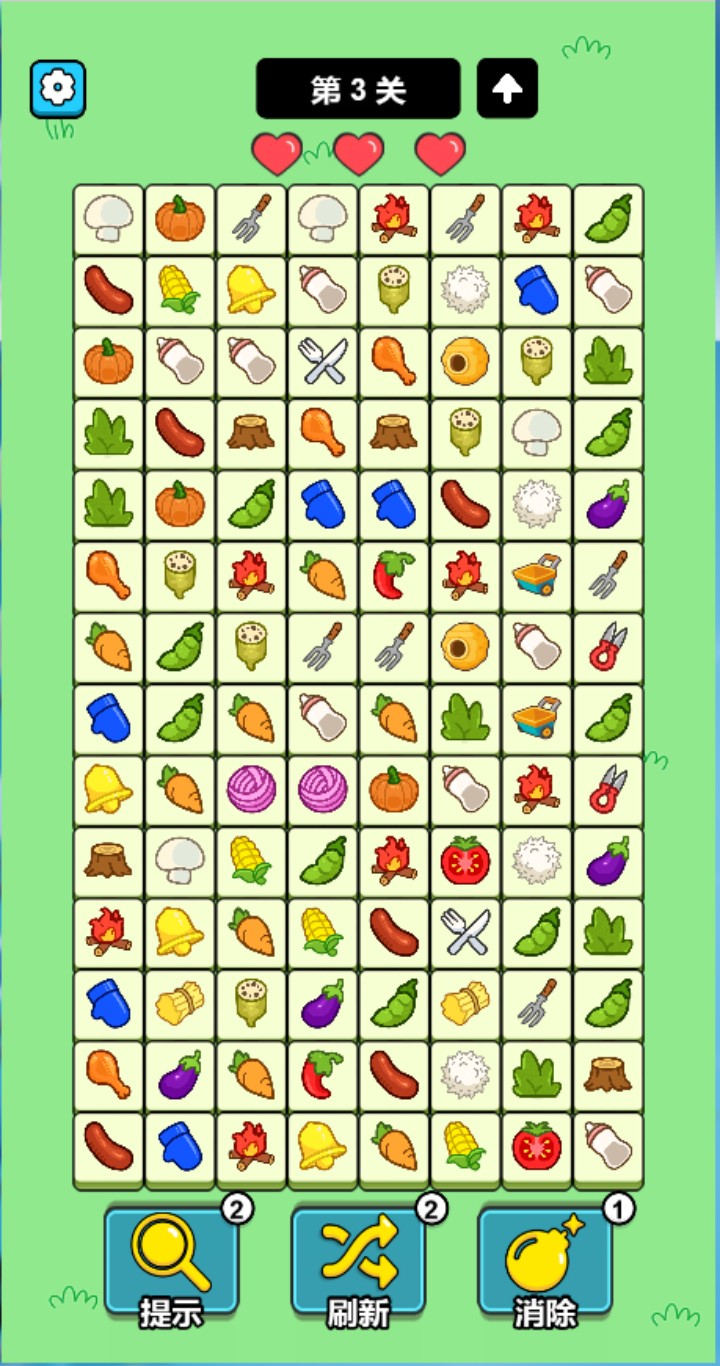Shuffle the tiles with 刷新

point(358,1261)
